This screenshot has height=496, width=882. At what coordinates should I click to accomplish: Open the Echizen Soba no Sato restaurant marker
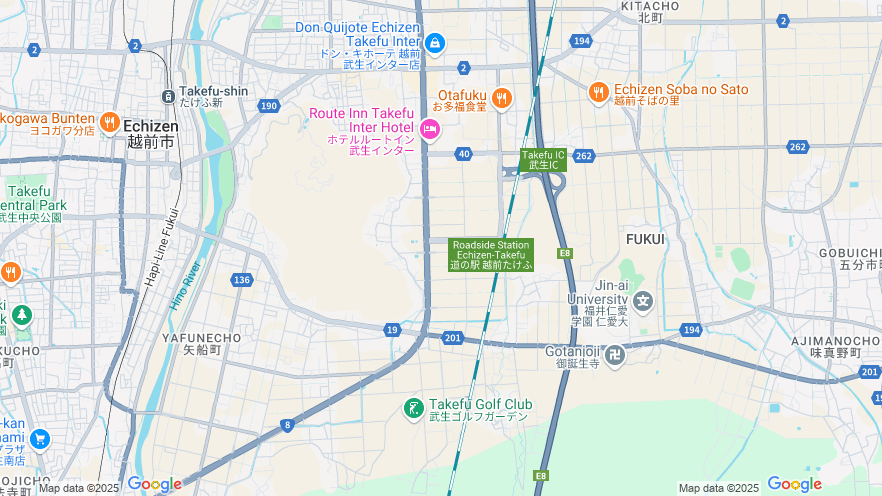click(598, 92)
